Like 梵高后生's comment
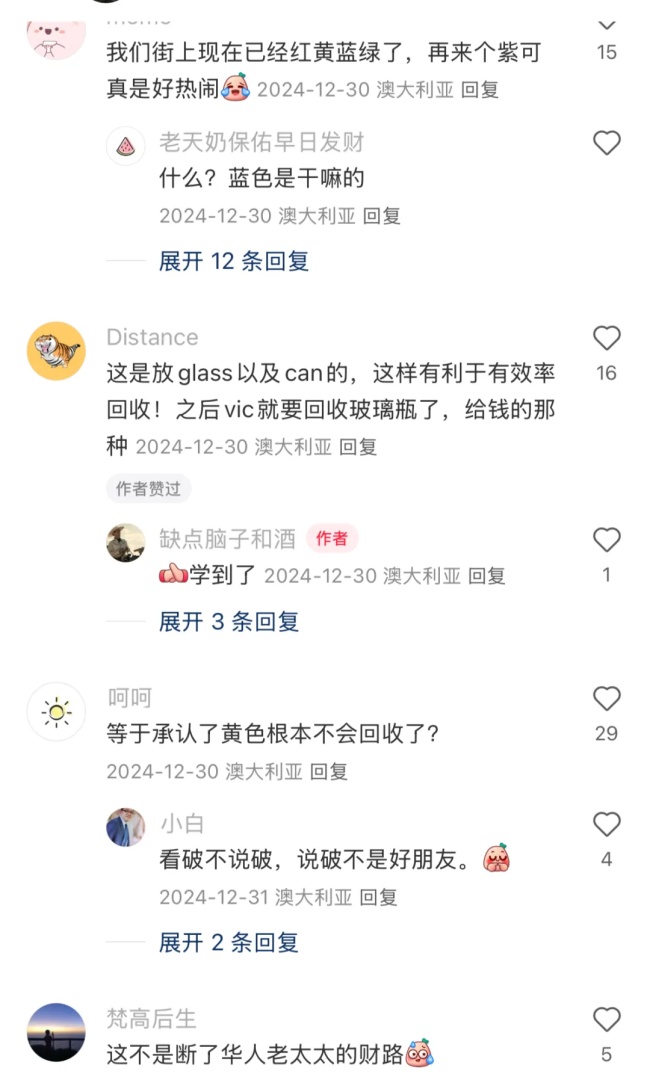This screenshot has height=1080, width=650. (x=607, y=1019)
